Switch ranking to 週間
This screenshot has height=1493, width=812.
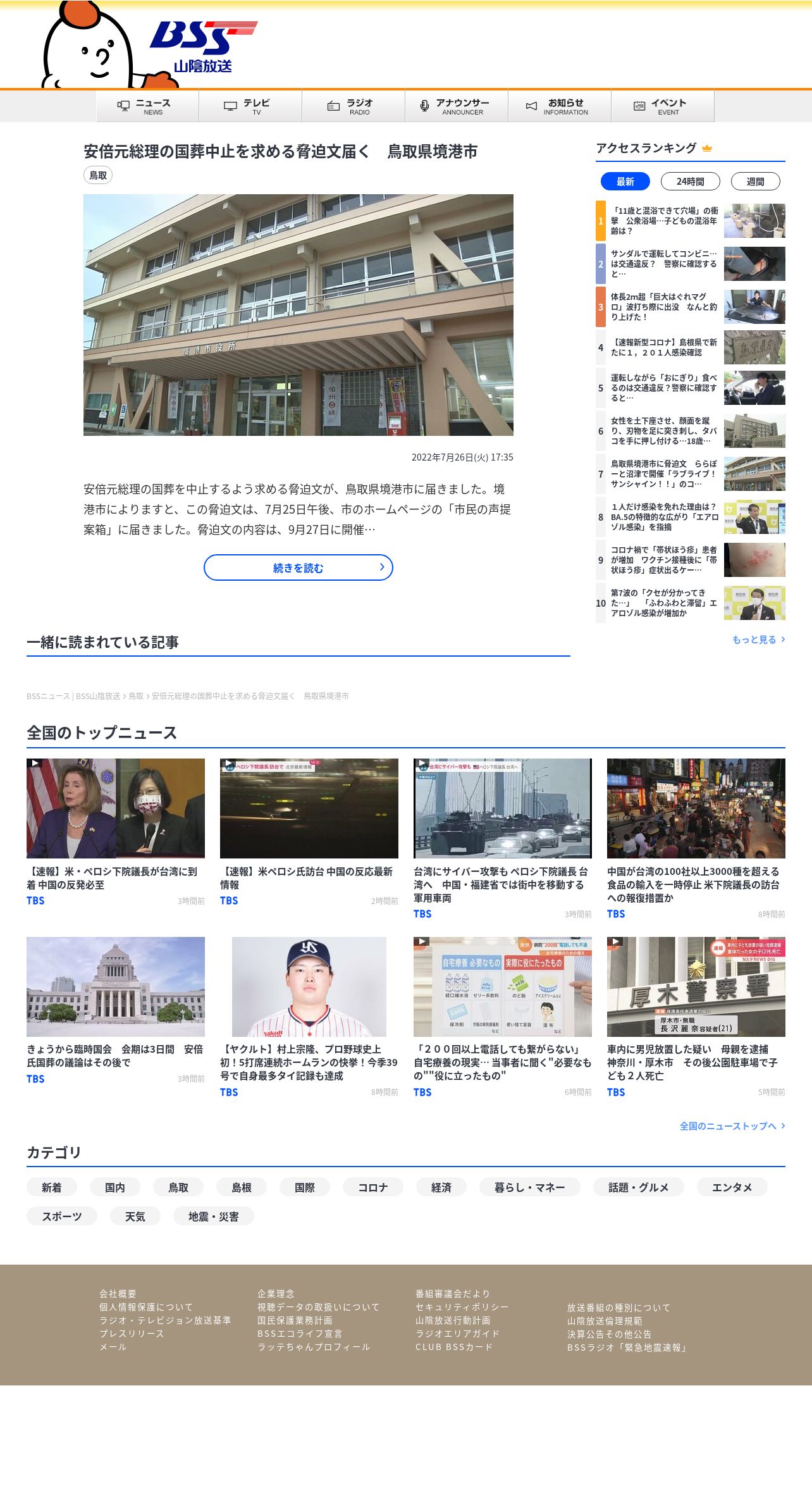coord(755,182)
